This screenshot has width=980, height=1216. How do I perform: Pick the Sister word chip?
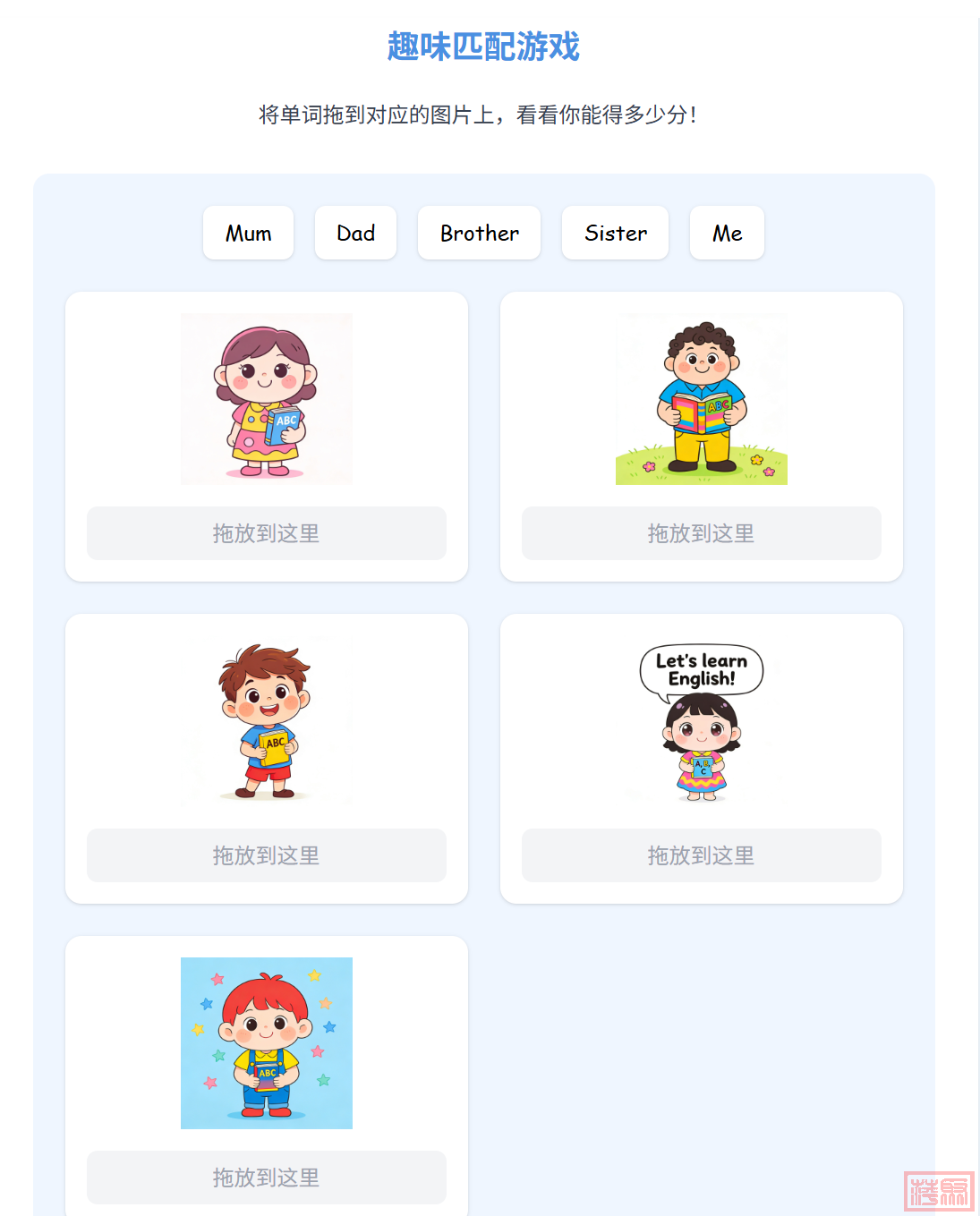pos(615,233)
